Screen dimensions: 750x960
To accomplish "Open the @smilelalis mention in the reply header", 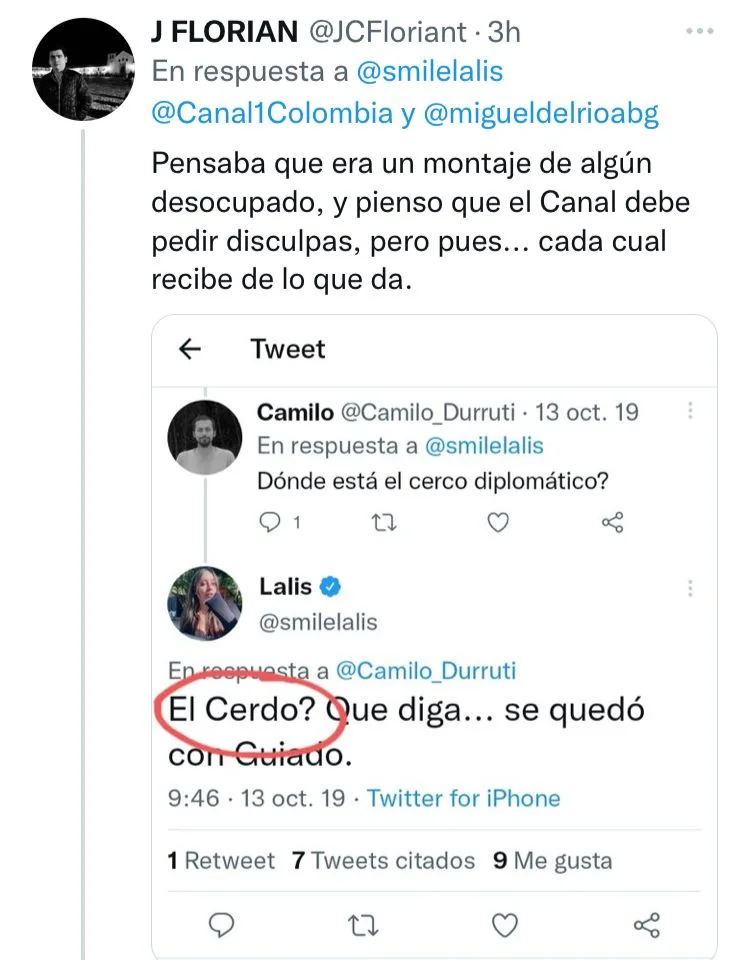I will pyautogui.click(x=429, y=72).
